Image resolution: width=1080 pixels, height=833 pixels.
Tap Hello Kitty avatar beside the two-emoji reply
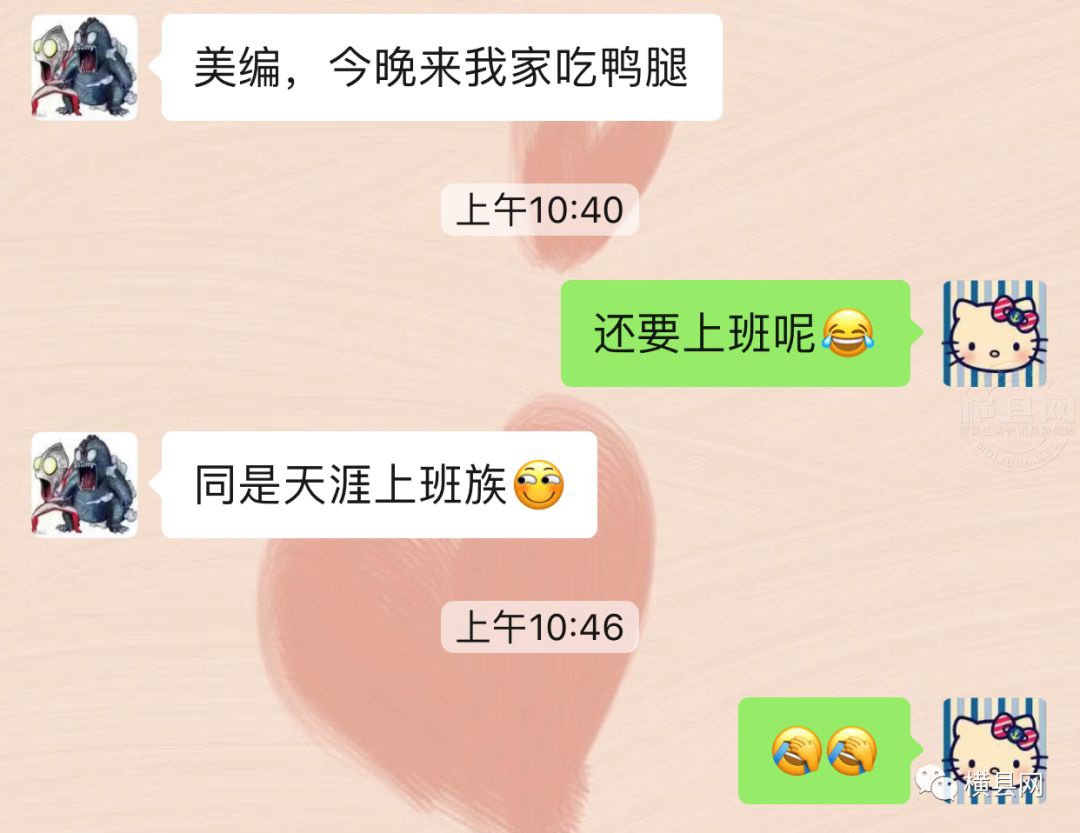coord(994,748)
